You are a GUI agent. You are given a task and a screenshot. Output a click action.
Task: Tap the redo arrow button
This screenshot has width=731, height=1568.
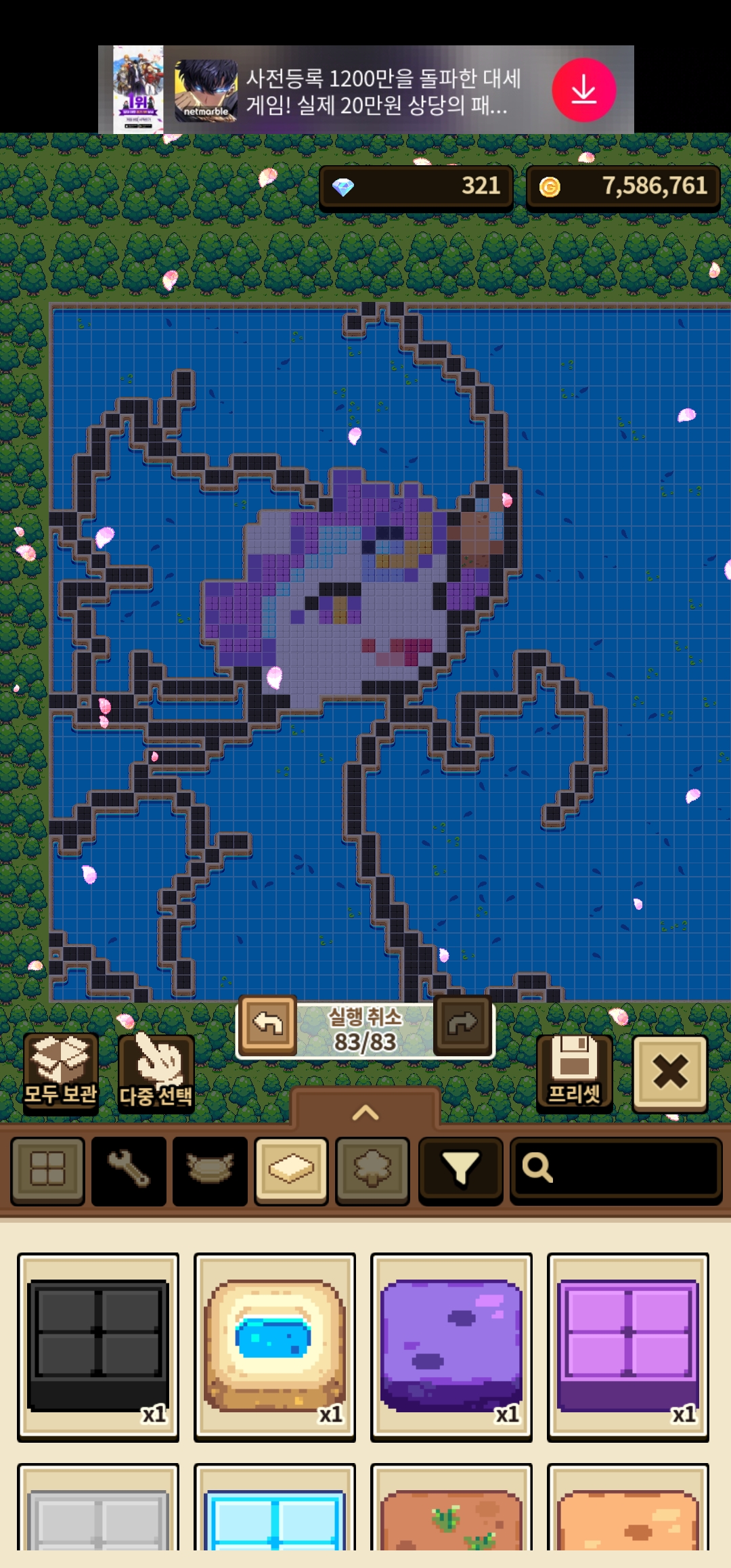(462, 1024)
